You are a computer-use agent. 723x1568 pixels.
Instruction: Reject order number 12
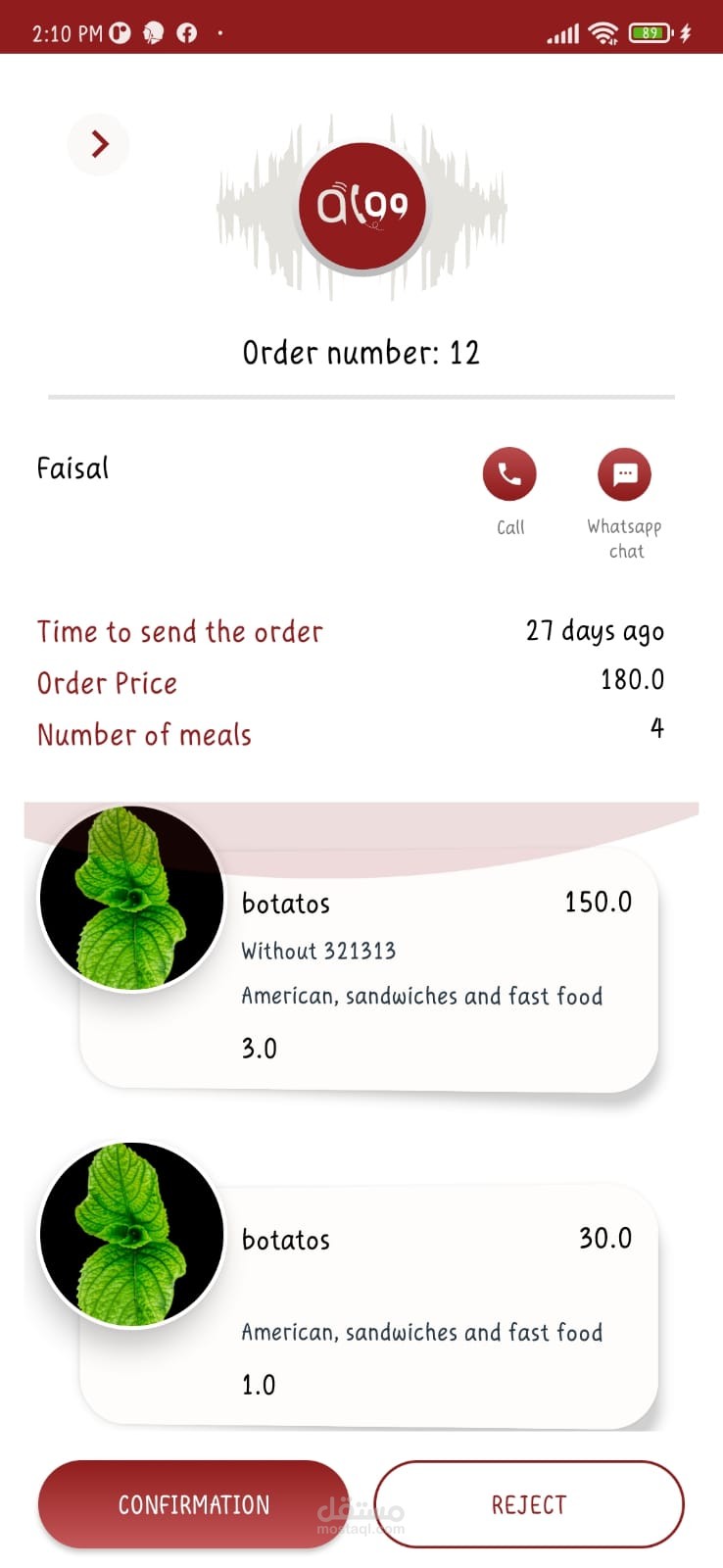pyautogui.click(x=528, y=1504)
